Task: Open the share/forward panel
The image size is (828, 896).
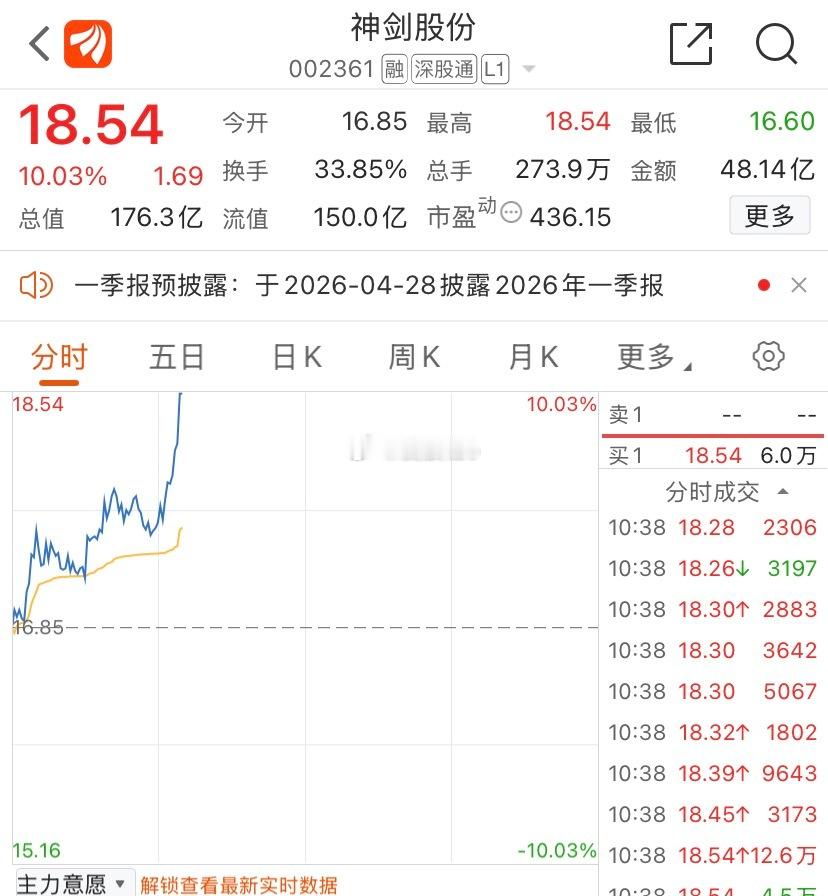Action: 690,44
